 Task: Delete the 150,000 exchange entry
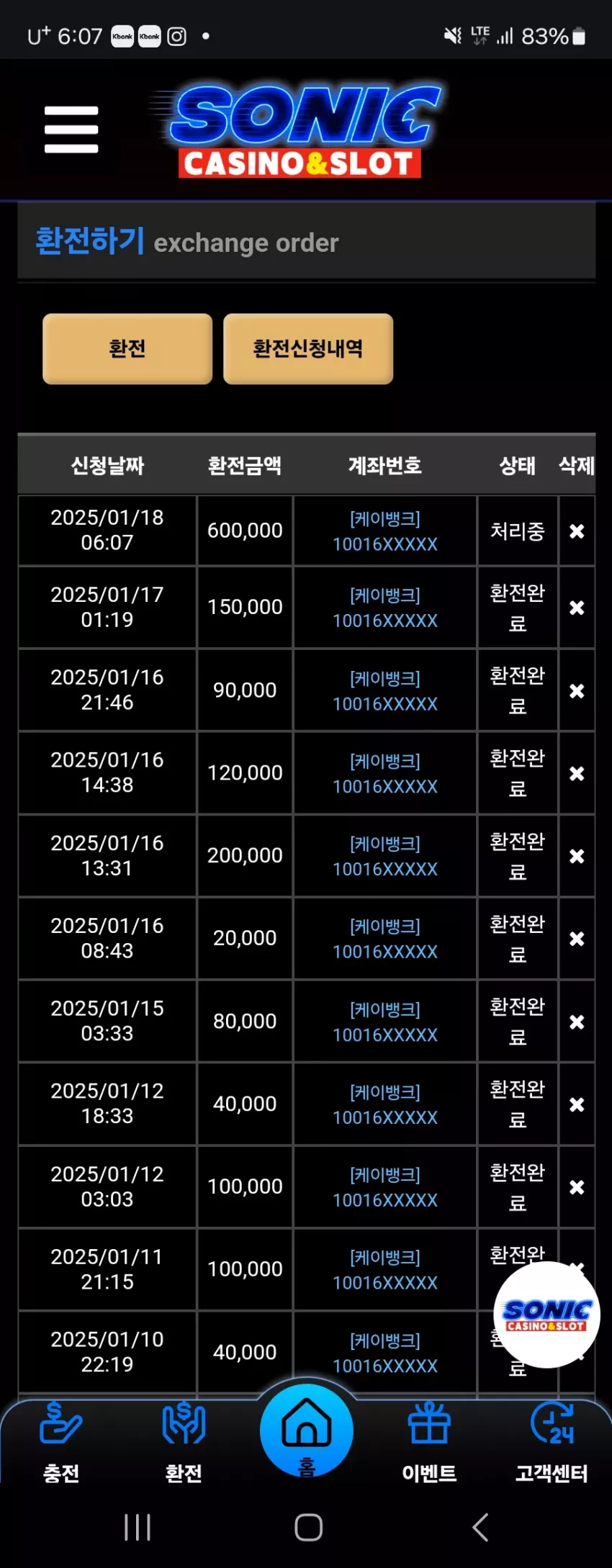(577, 608)
